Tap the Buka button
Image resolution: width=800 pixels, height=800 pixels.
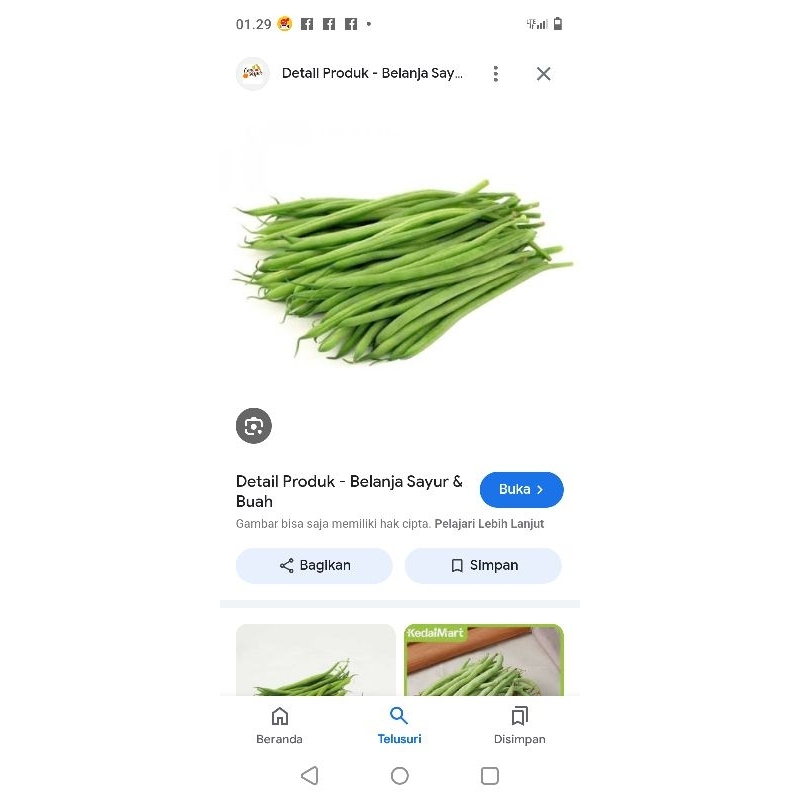pos(521,490)
